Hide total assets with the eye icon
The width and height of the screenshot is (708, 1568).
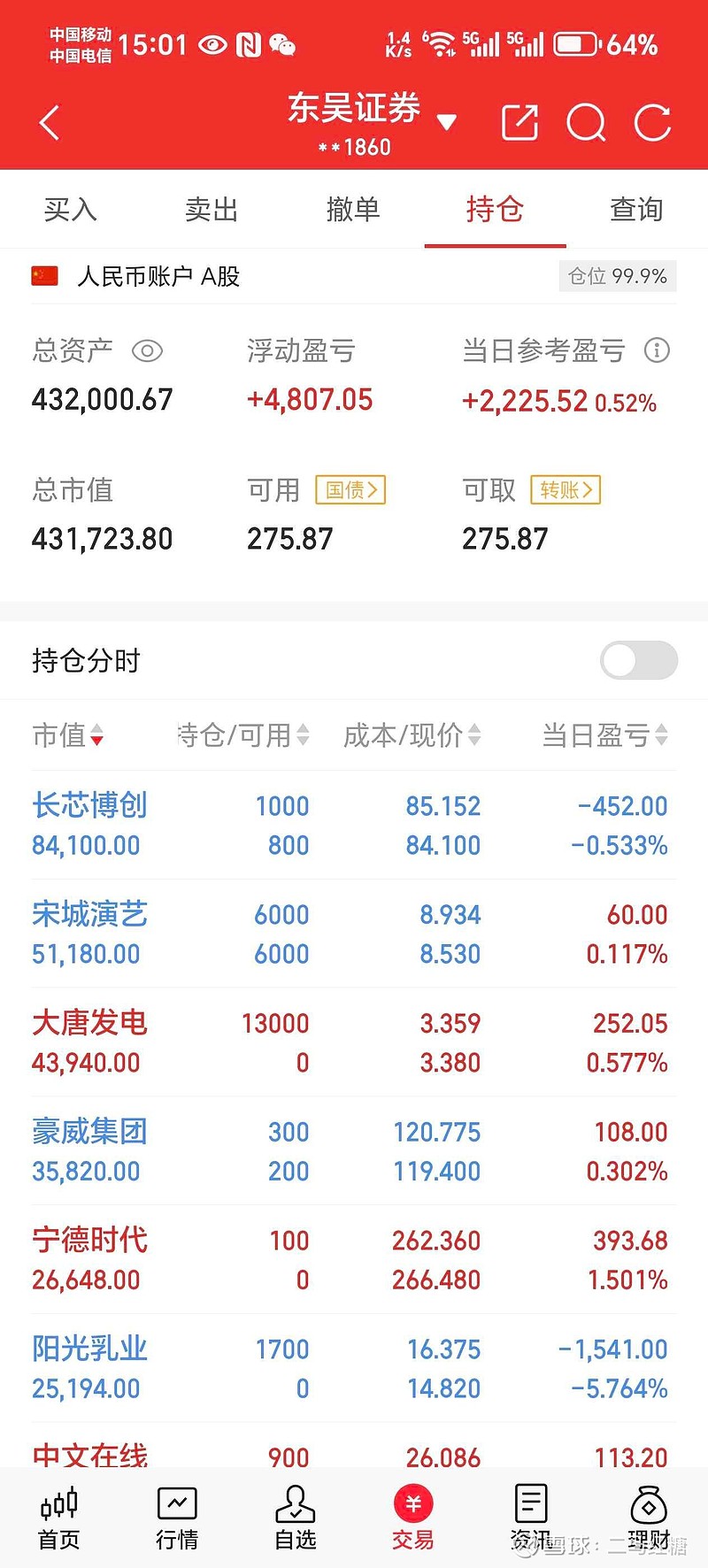(147, 351)
